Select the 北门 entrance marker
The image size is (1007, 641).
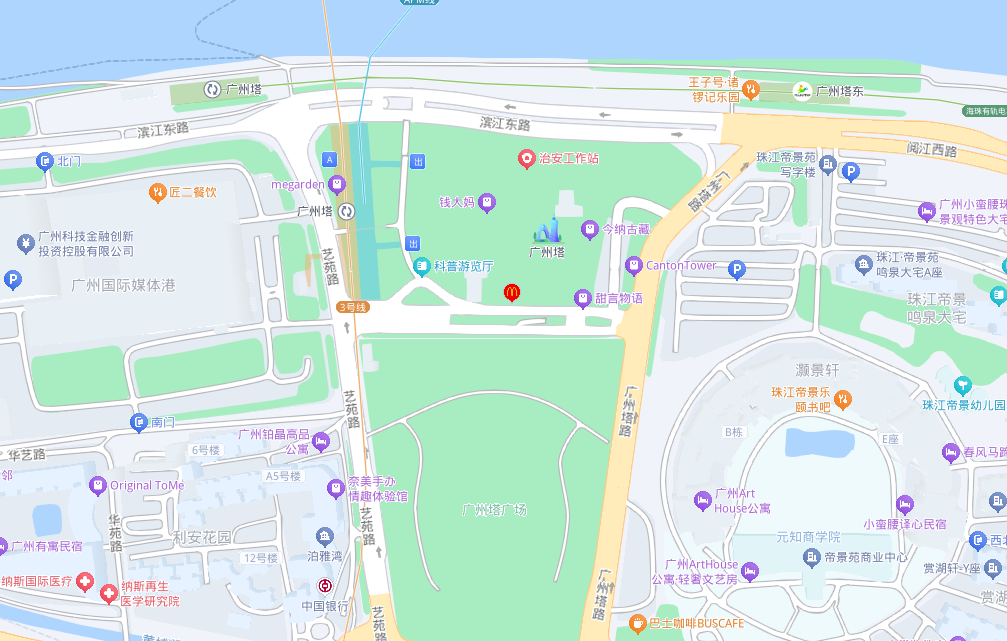coord(44,160)
